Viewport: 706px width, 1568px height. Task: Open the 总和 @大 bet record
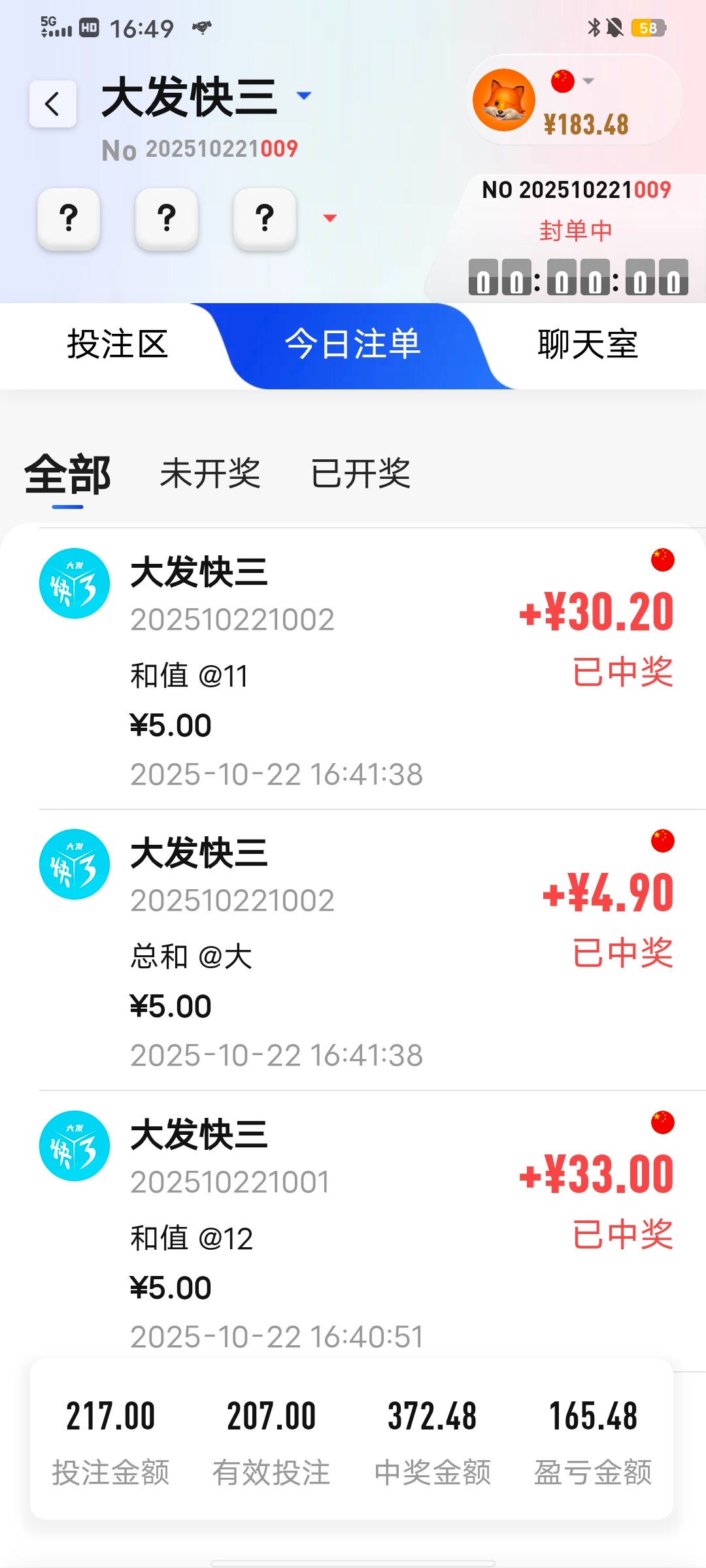353,951
